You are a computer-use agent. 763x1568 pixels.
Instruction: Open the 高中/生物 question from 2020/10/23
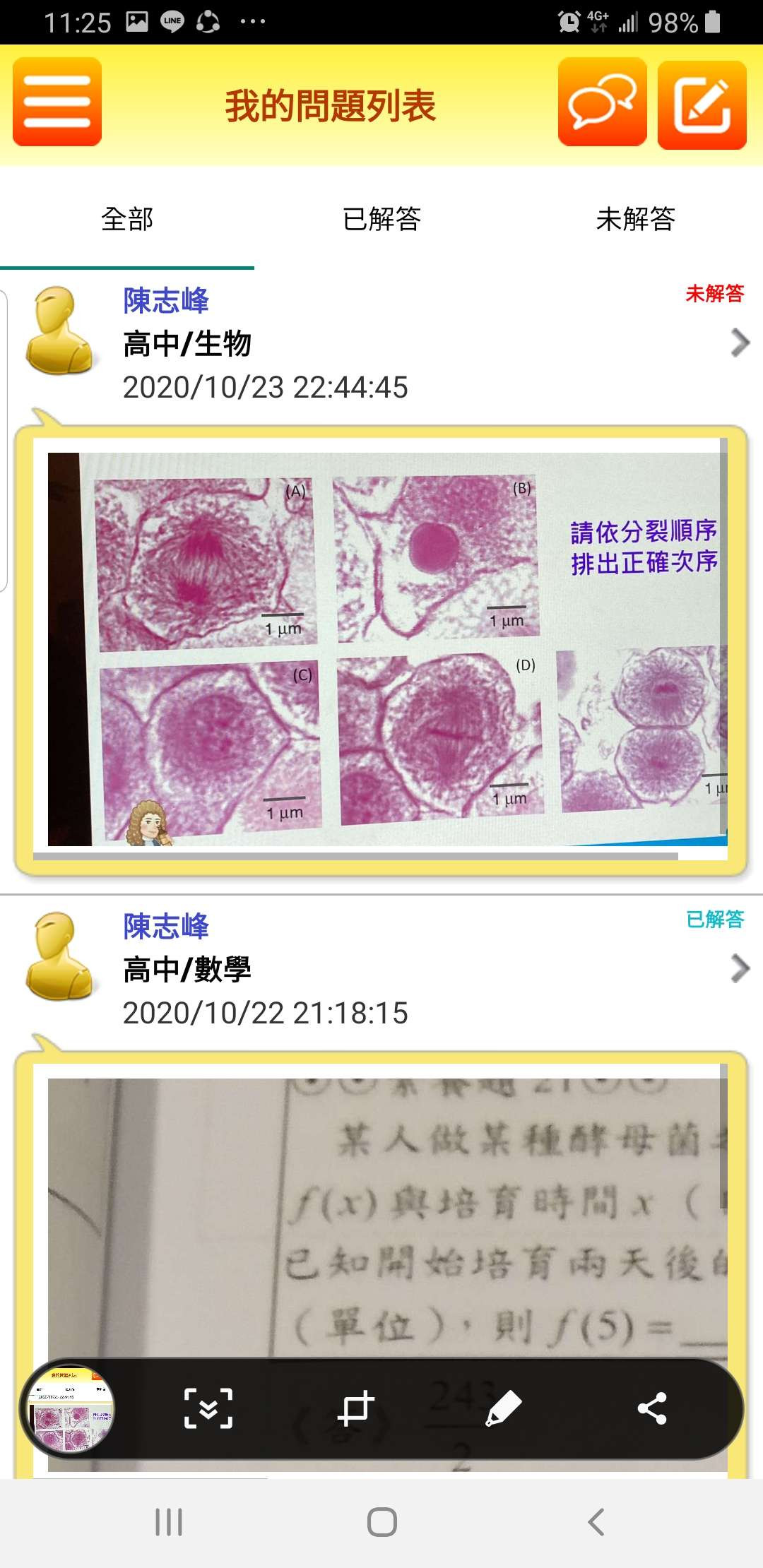(x=738, y=343)
